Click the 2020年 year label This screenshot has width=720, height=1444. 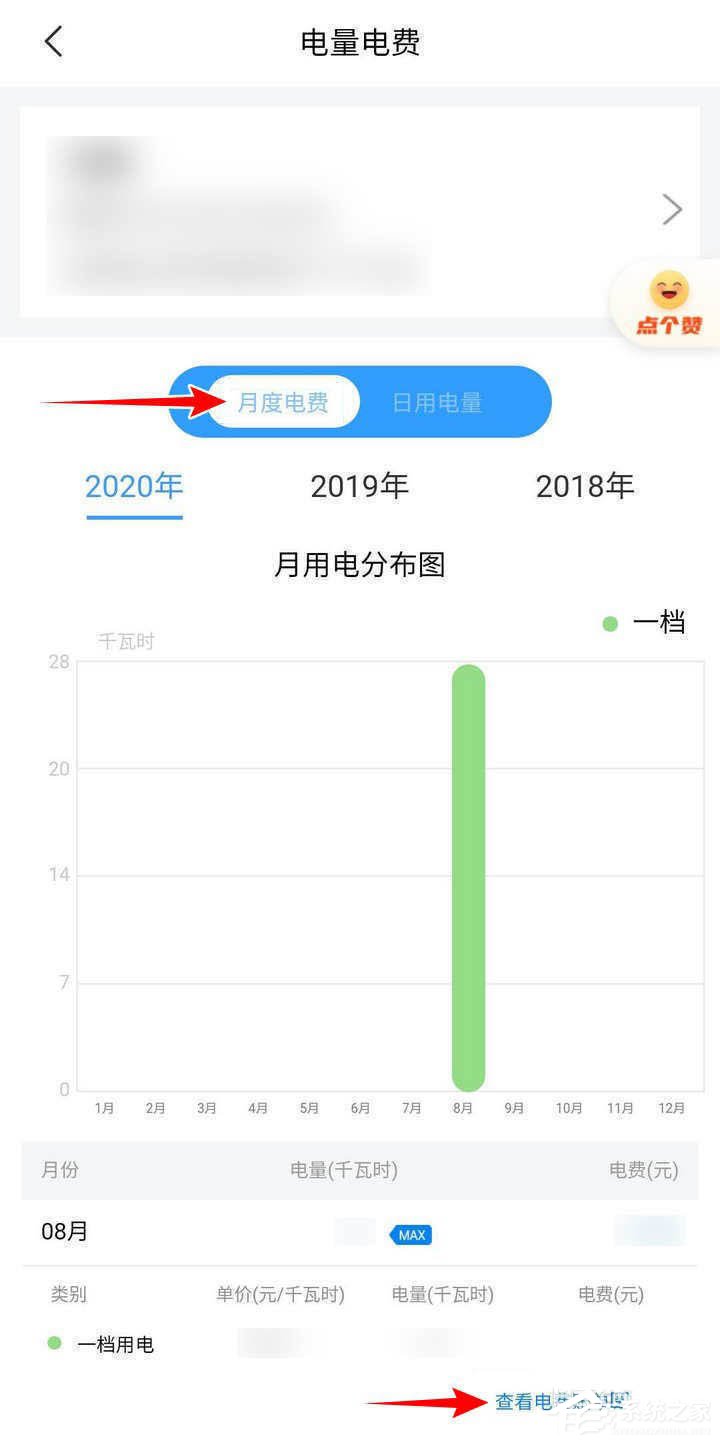(133, 487)
